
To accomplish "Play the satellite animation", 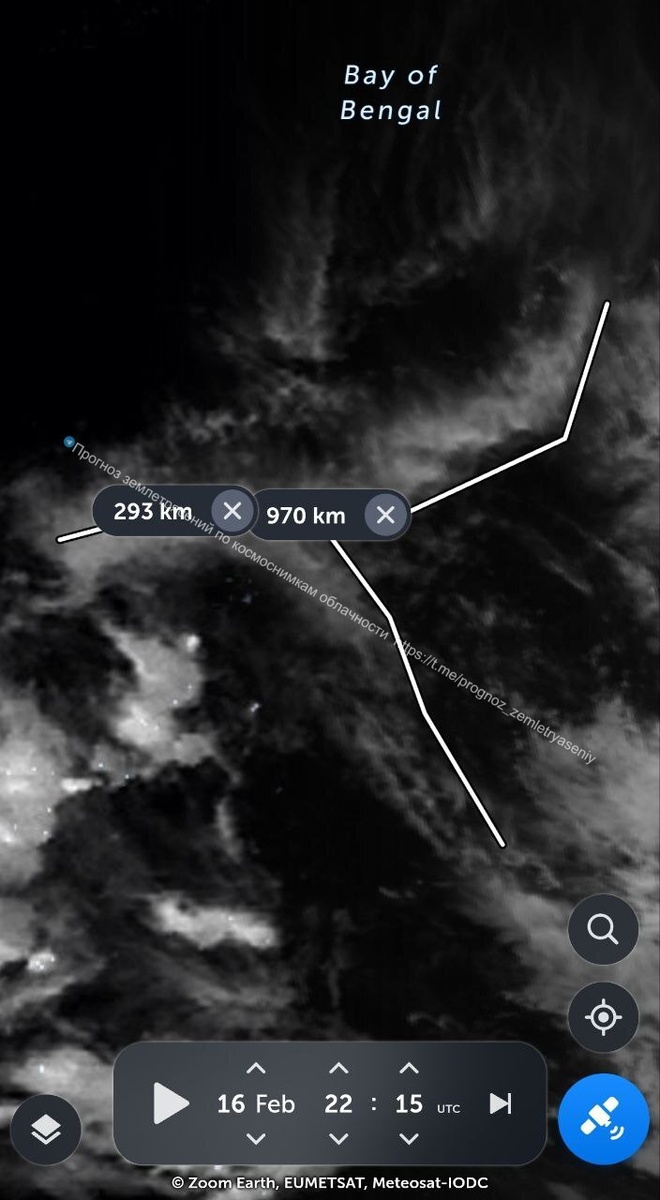I will coord(170,1104).
